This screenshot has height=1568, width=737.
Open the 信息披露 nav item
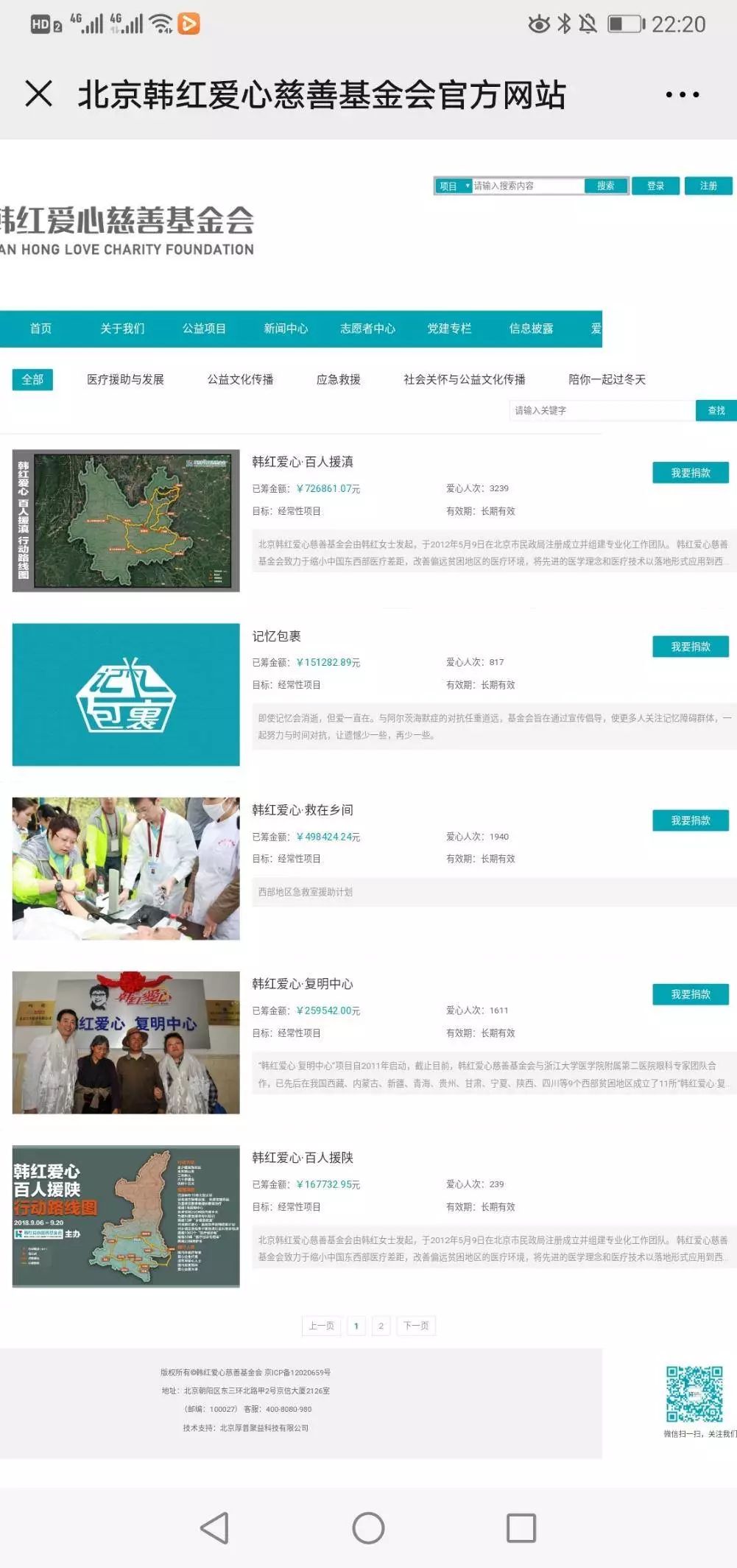point(531,328)
